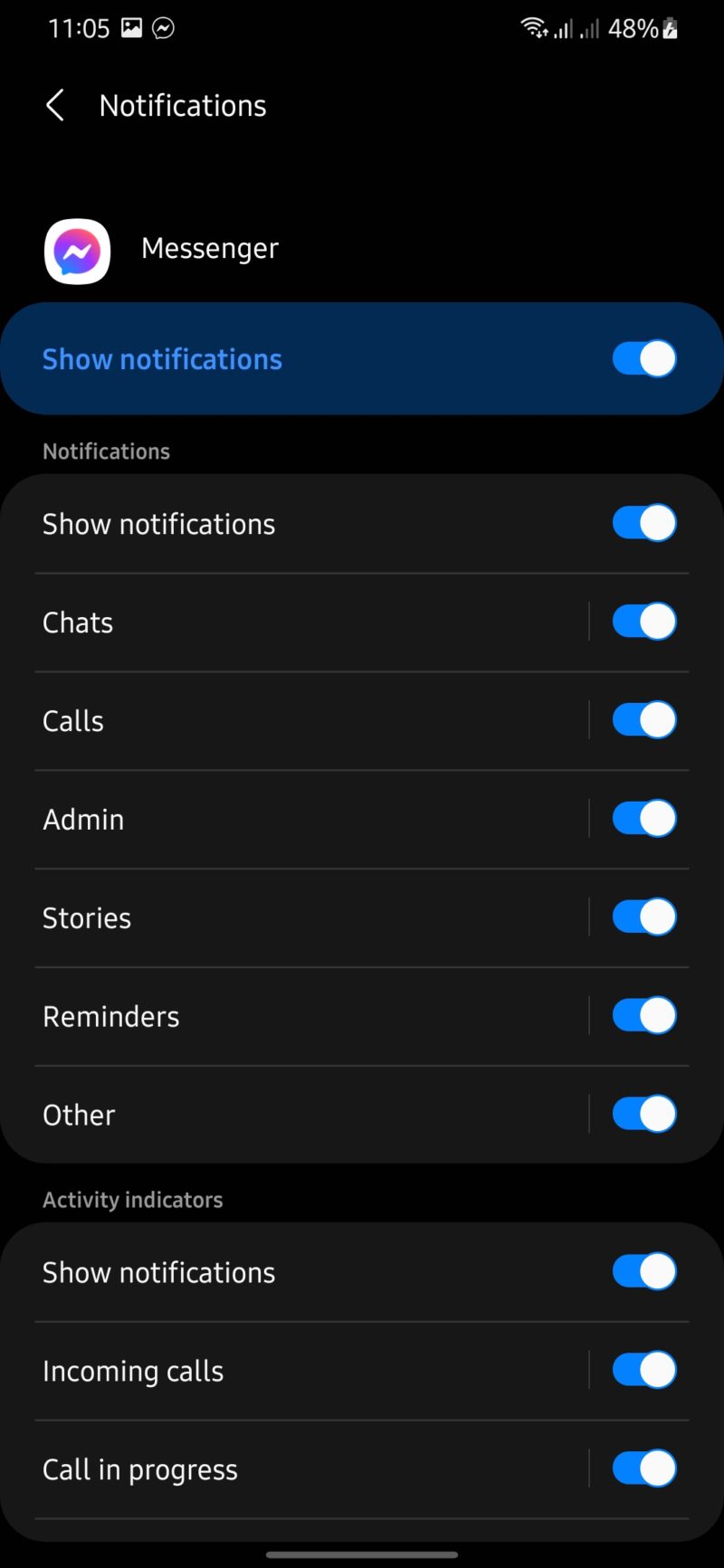Tap the Activity indicators section header
Screen dimensions: 724x1568
point(132,1199)
